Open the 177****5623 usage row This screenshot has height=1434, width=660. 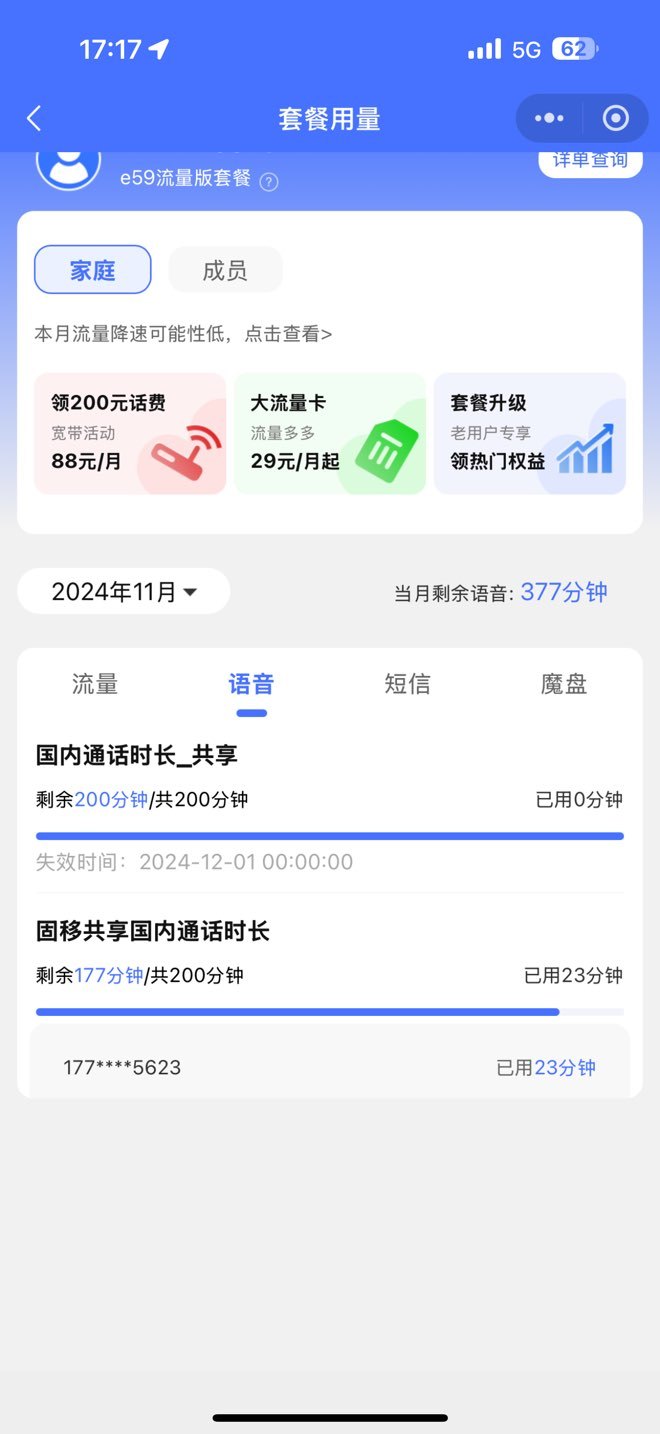pos(330,1067)
